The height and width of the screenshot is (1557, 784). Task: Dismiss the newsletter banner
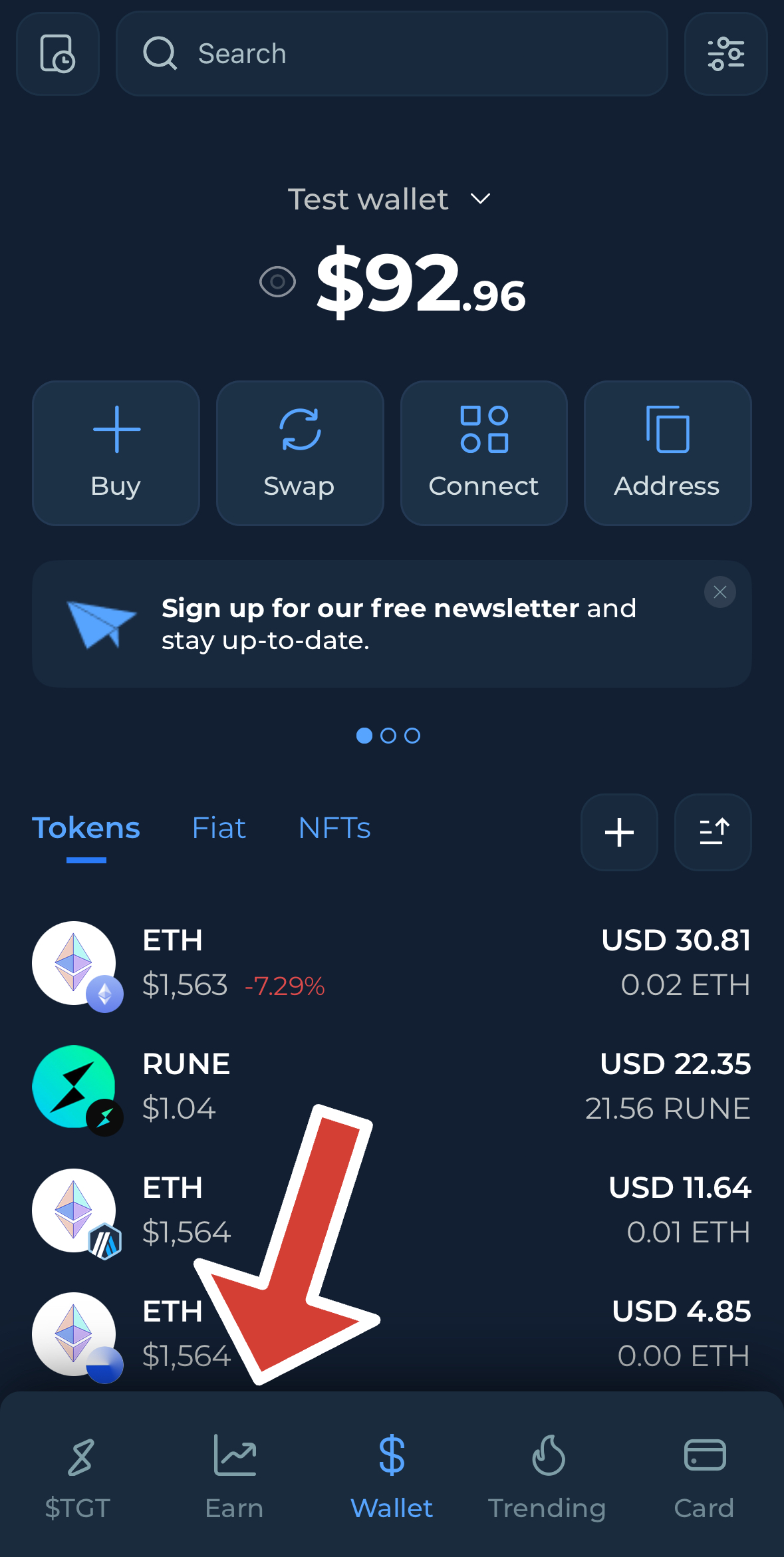pos(719,592)
